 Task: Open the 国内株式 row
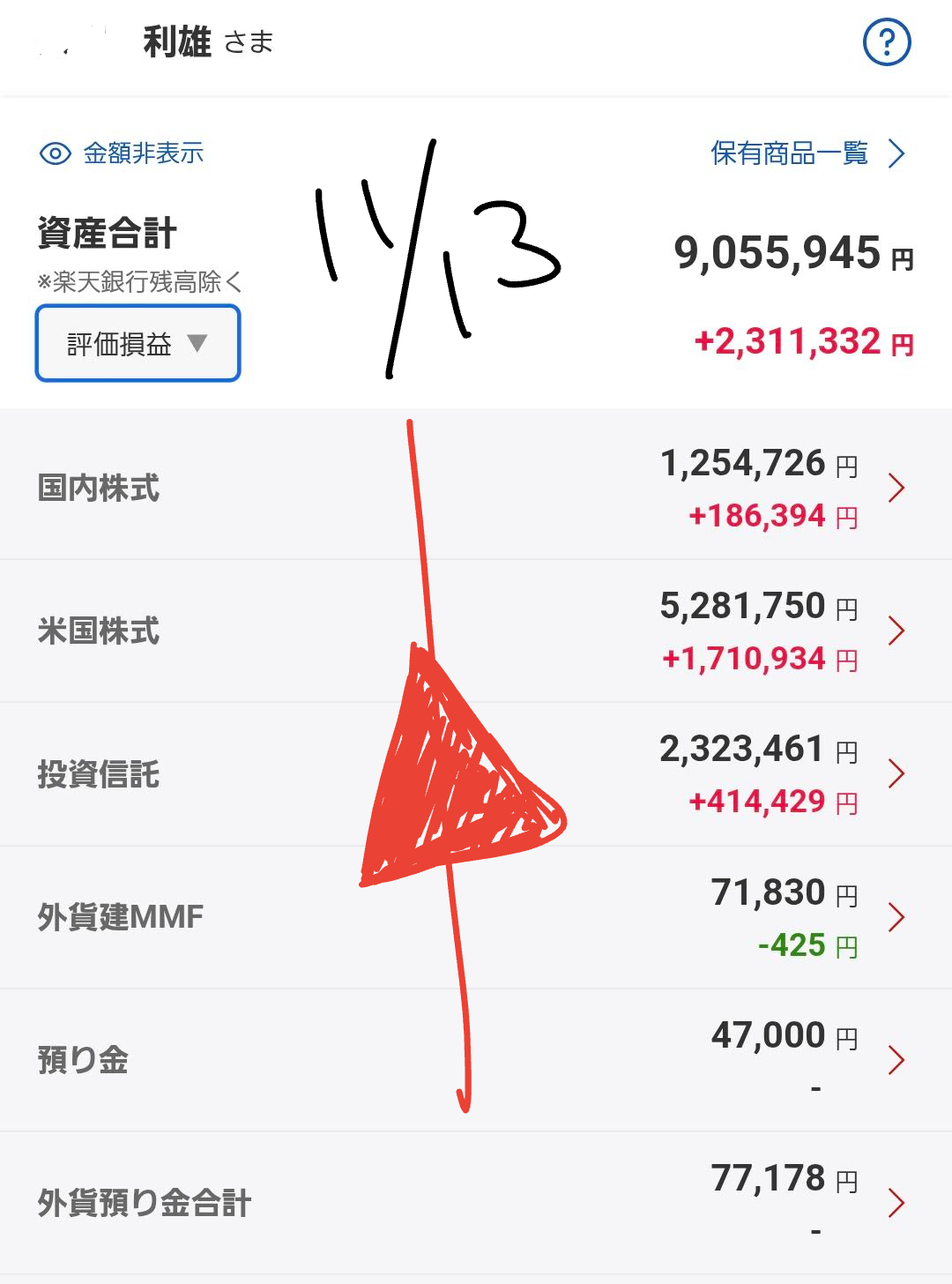(x=476, y=488)
